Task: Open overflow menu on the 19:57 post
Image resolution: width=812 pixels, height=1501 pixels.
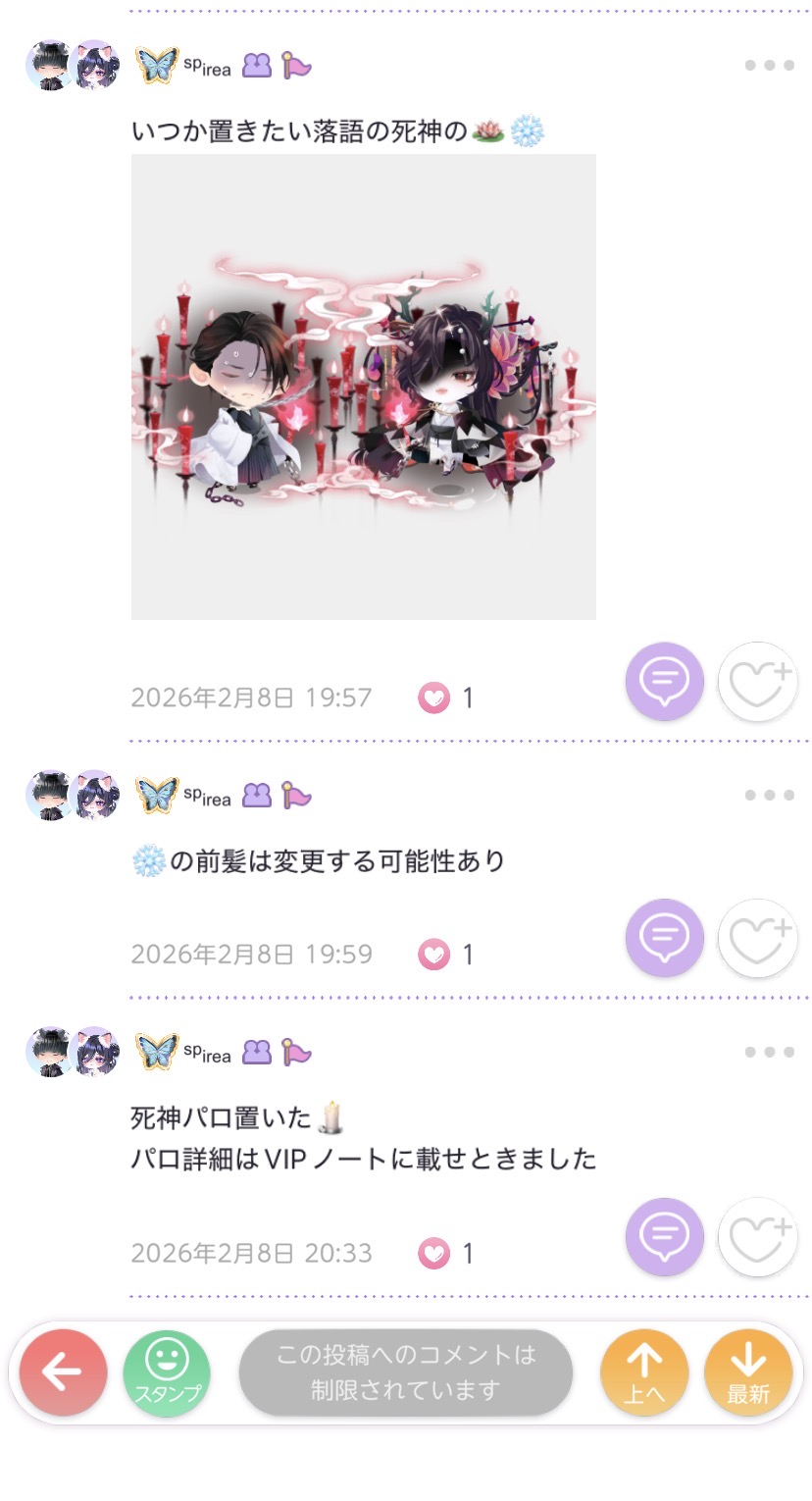Action: pyautogui.click(x=768, y=66)
